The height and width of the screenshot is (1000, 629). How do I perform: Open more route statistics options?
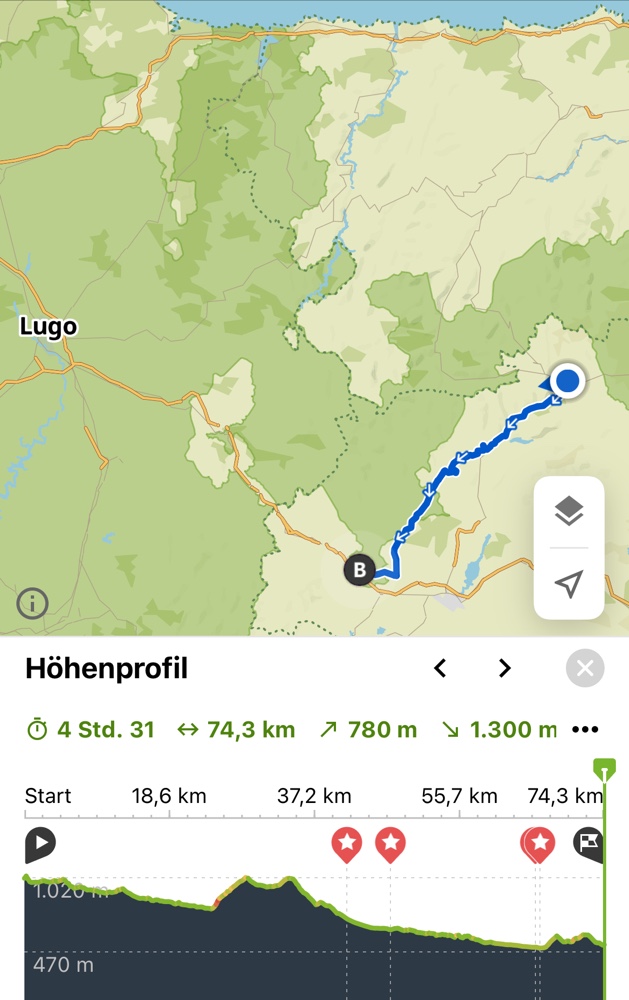click(x=585, y=729)
